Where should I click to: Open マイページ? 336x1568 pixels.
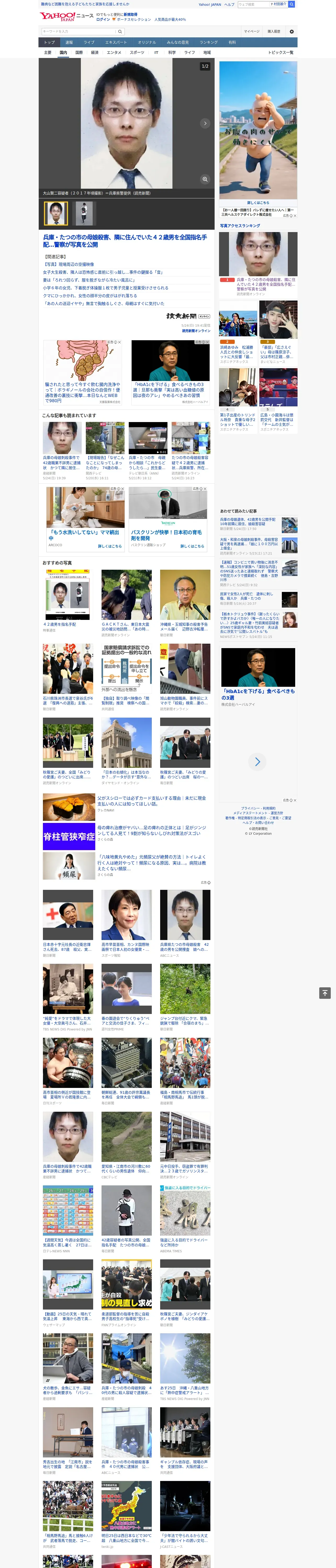[252, 31]
